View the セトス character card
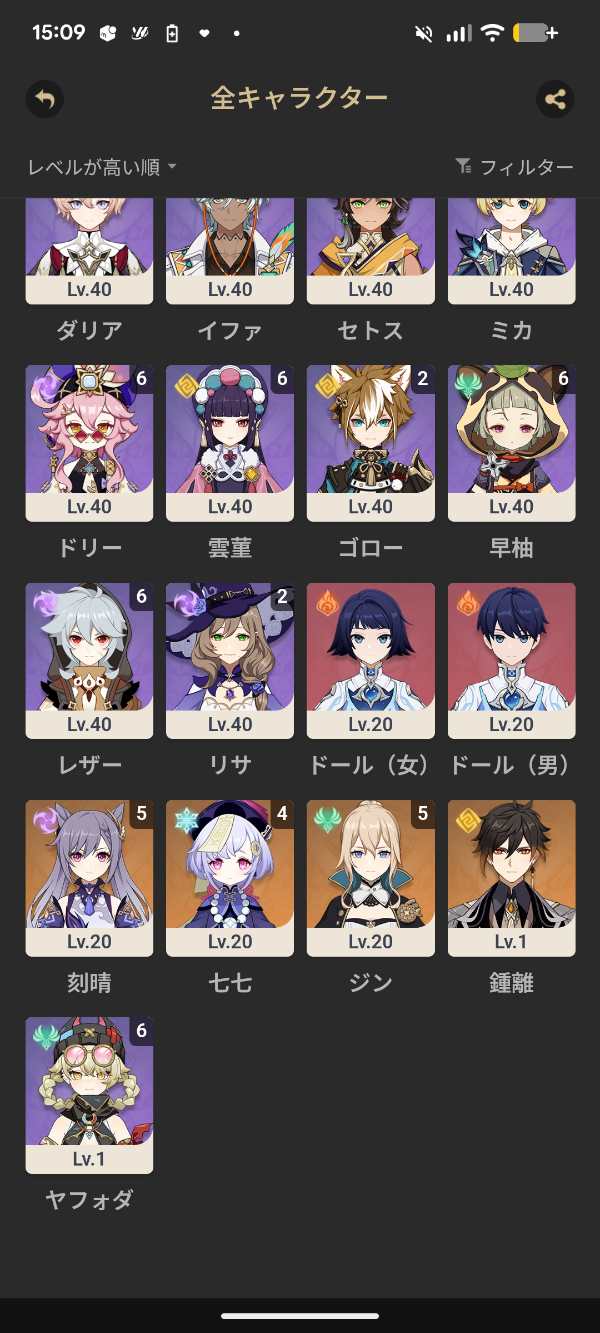 tap(371, 250)
